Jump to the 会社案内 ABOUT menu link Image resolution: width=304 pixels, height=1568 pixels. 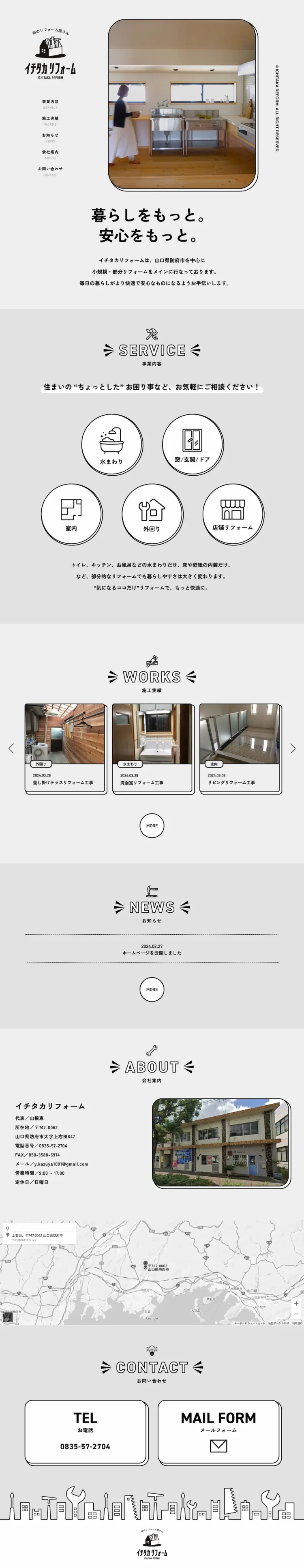point(50,154)
